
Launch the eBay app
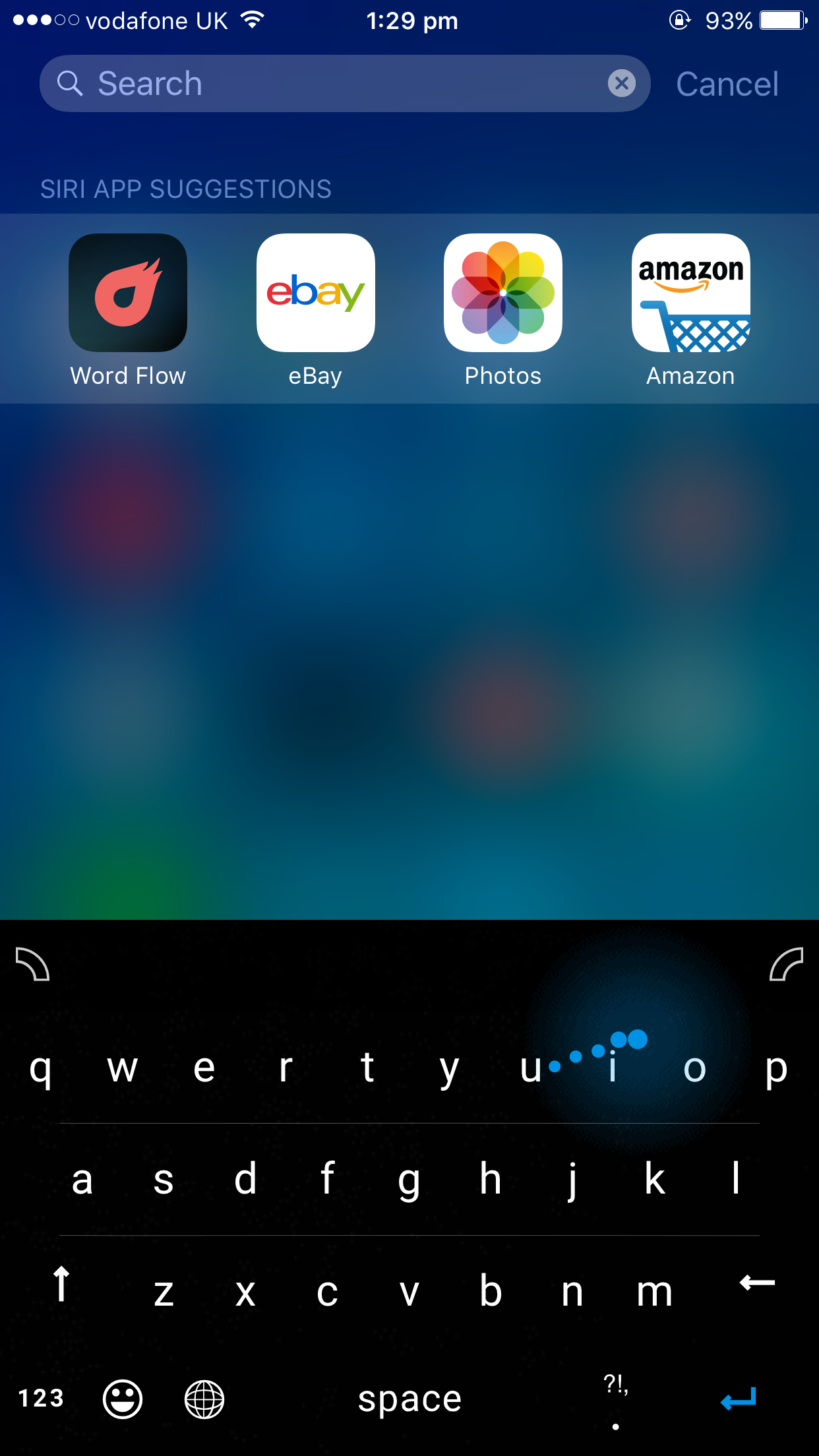click(315, 310)
